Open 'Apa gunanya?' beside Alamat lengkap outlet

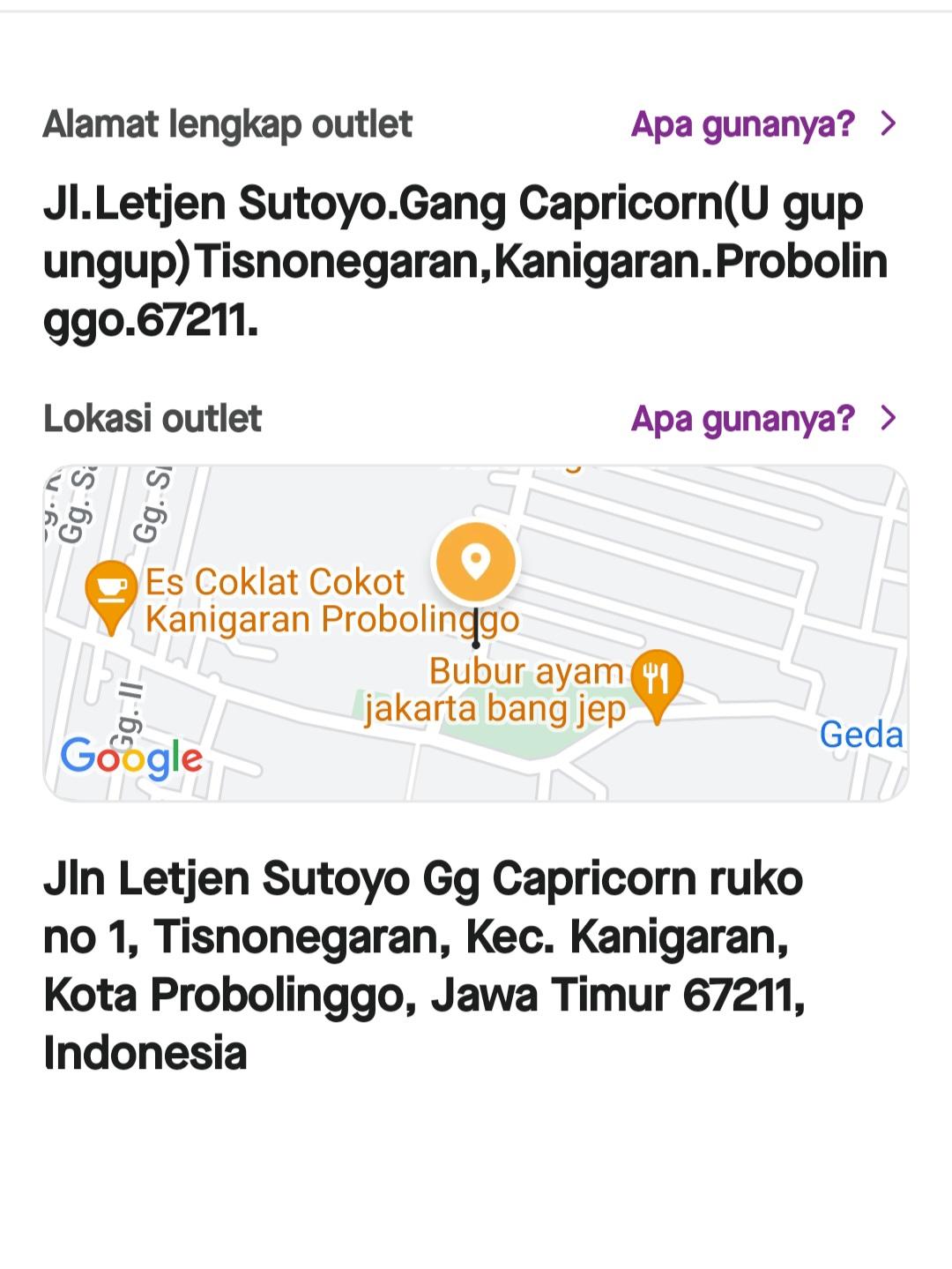pos(763,124)
